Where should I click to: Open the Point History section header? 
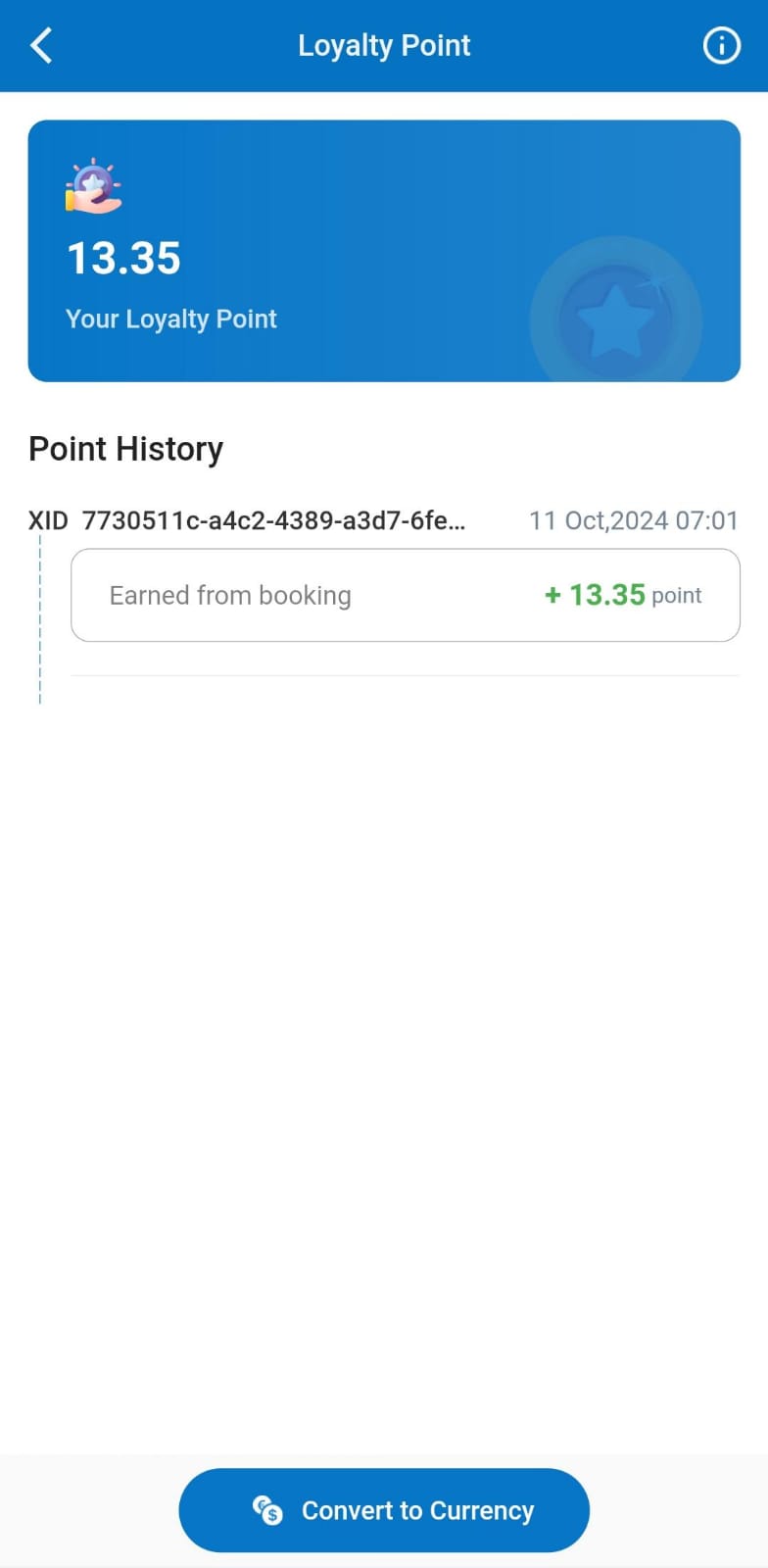(x=125, y=449)
